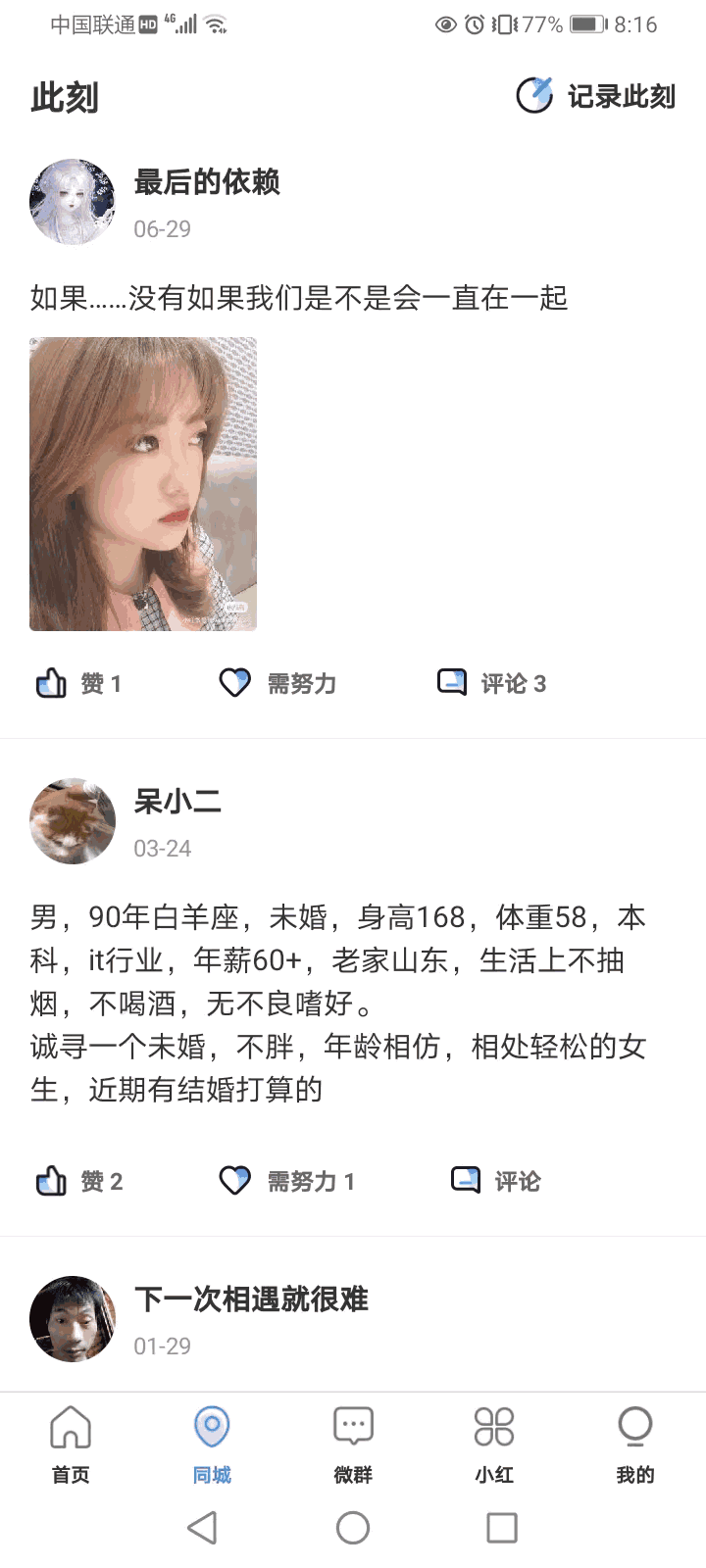Viewport: 706px width, 1568px height.
Task: Tap 需努力 on 呆小二's post
Action: click(x=286, y=1181)
